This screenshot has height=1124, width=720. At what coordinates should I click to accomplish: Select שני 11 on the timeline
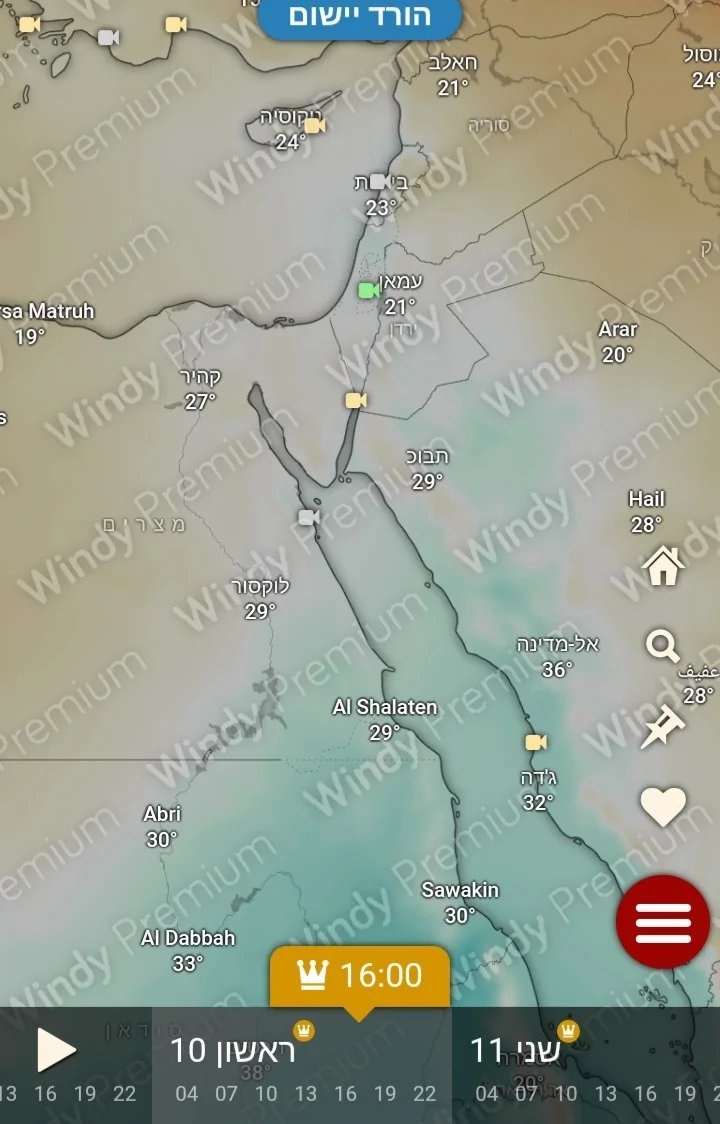pos(516,1051)
